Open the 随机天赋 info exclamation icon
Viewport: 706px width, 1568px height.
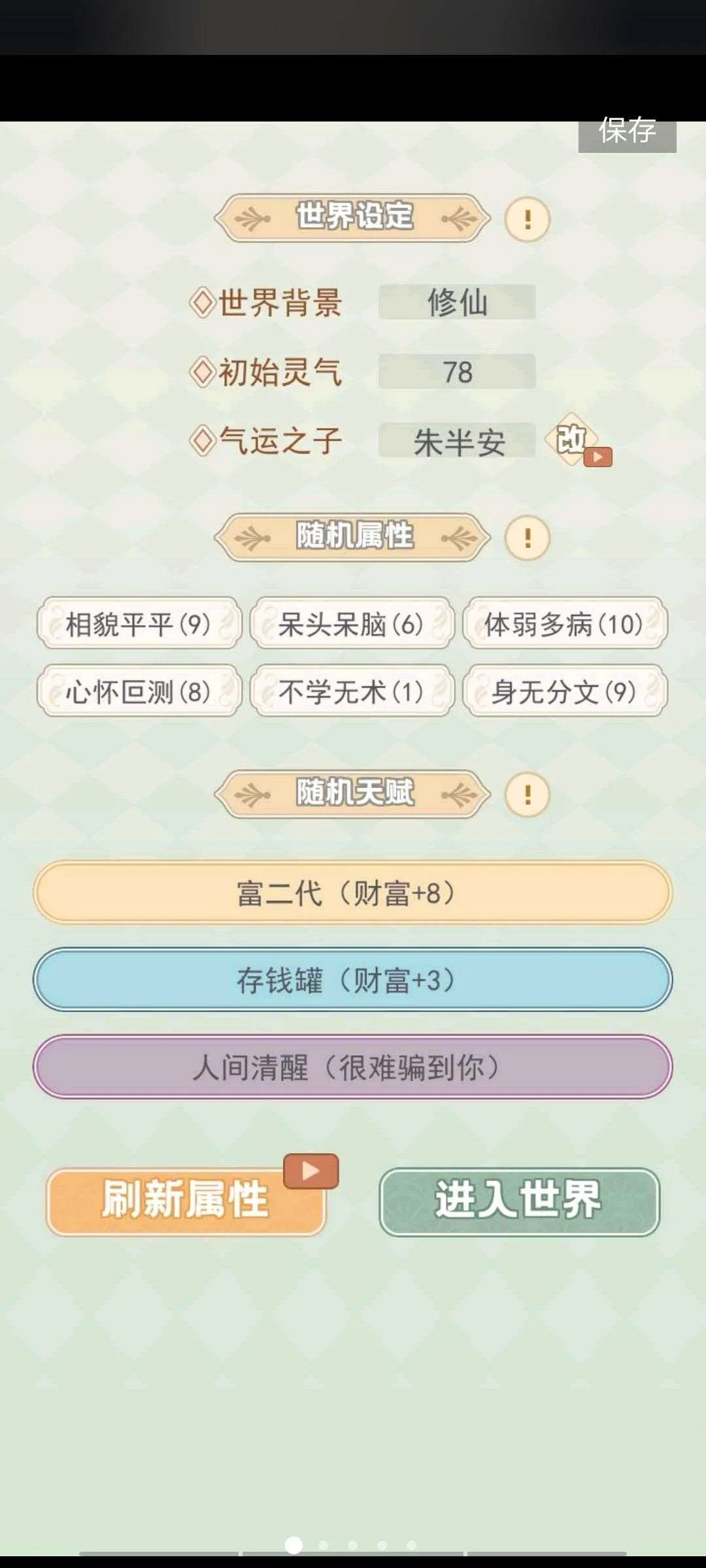tap(527, 792)
